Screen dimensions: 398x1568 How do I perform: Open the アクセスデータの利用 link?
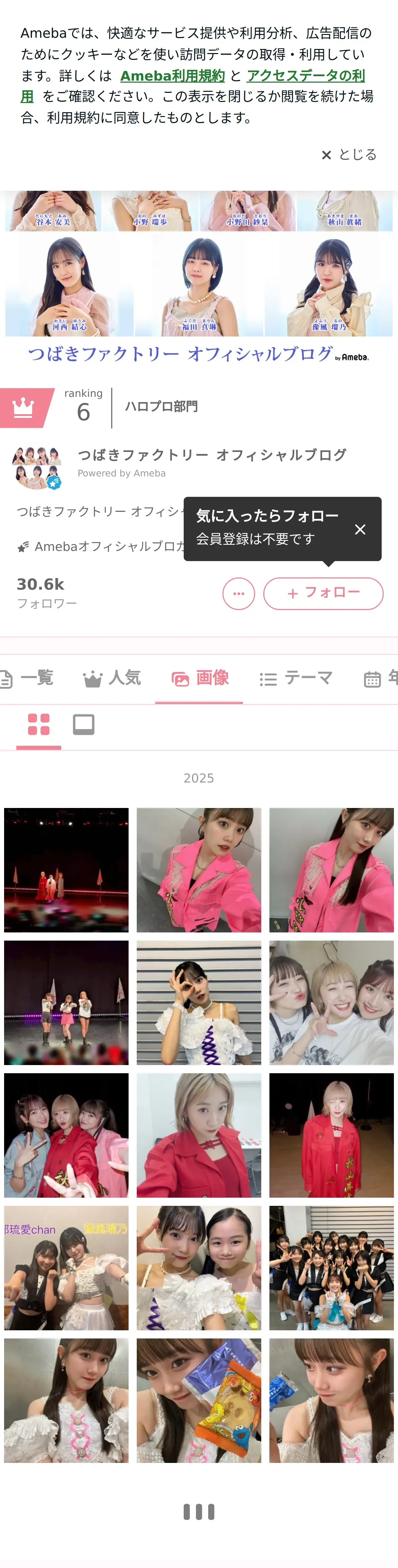305,75
